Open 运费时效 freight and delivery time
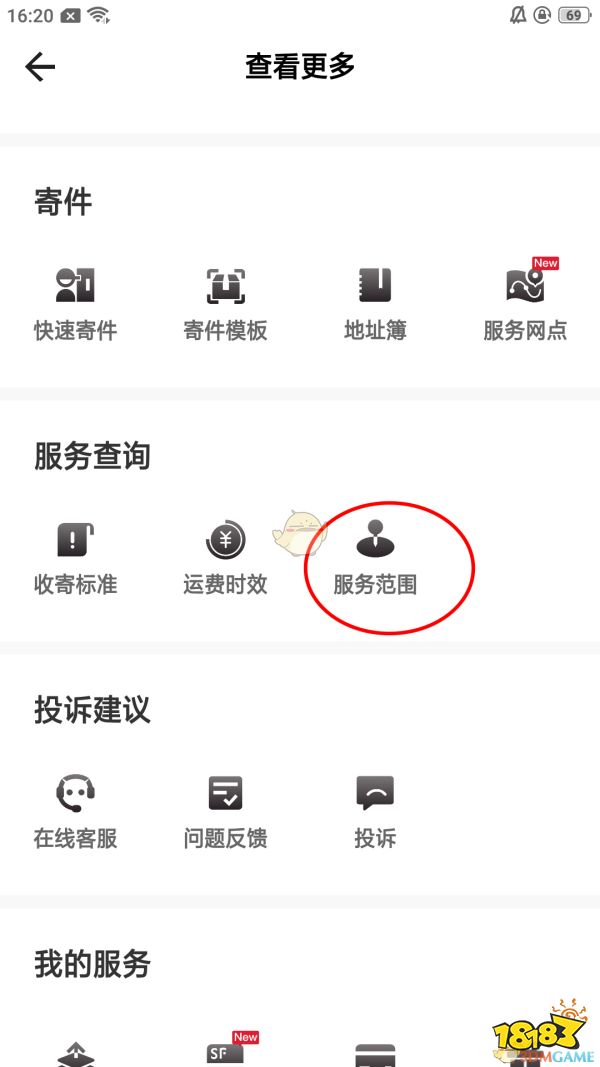 click(225, 558)
